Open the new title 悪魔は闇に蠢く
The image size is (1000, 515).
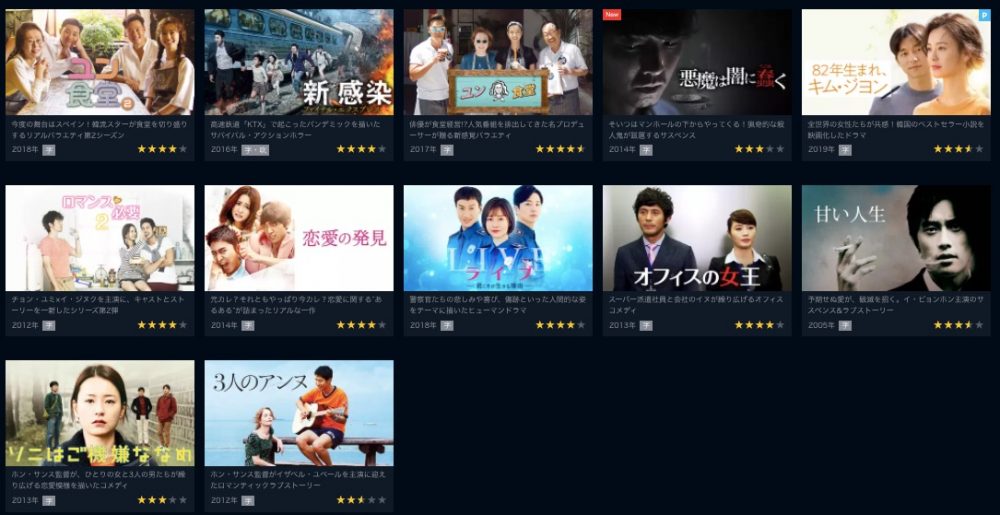pos(697,63)
